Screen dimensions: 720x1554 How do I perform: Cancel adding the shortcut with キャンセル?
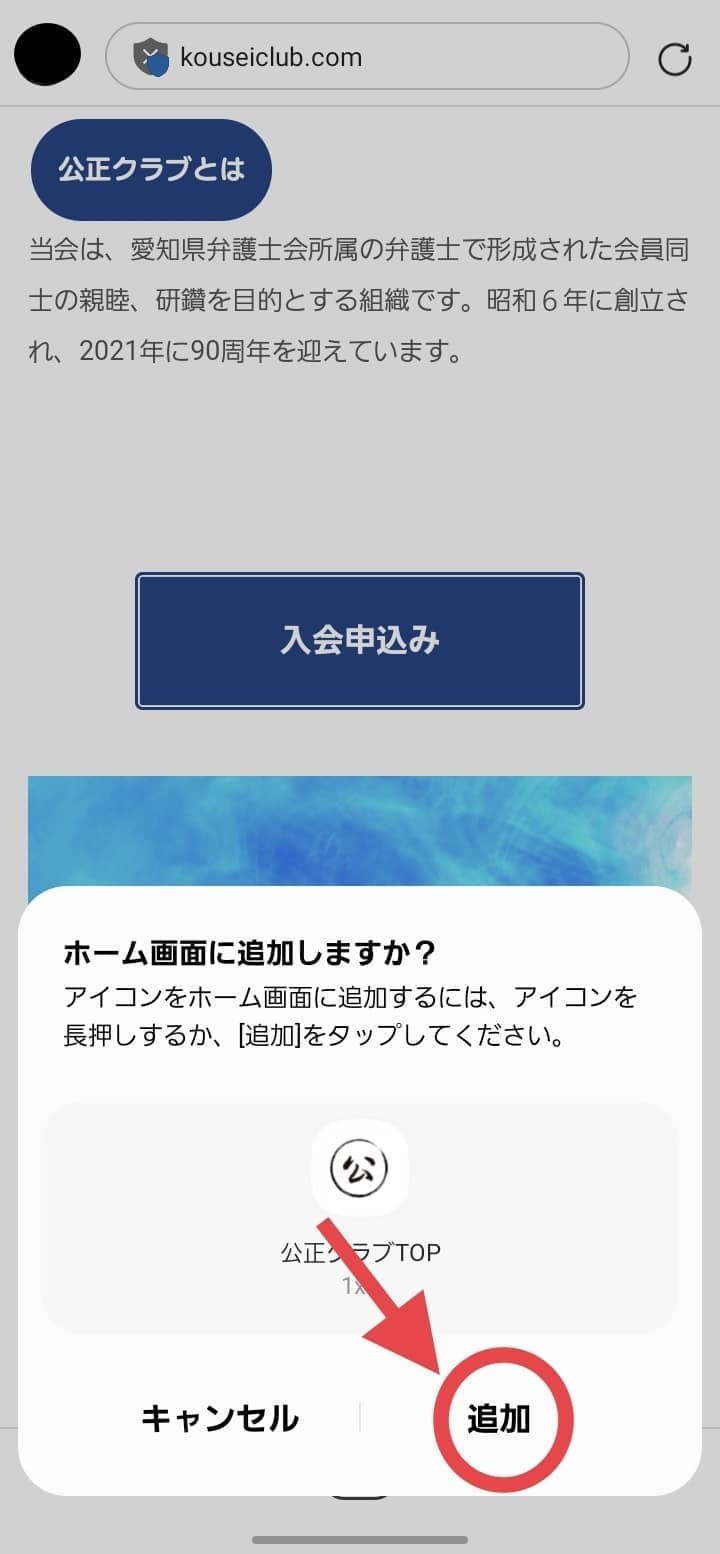point(220,1418)
